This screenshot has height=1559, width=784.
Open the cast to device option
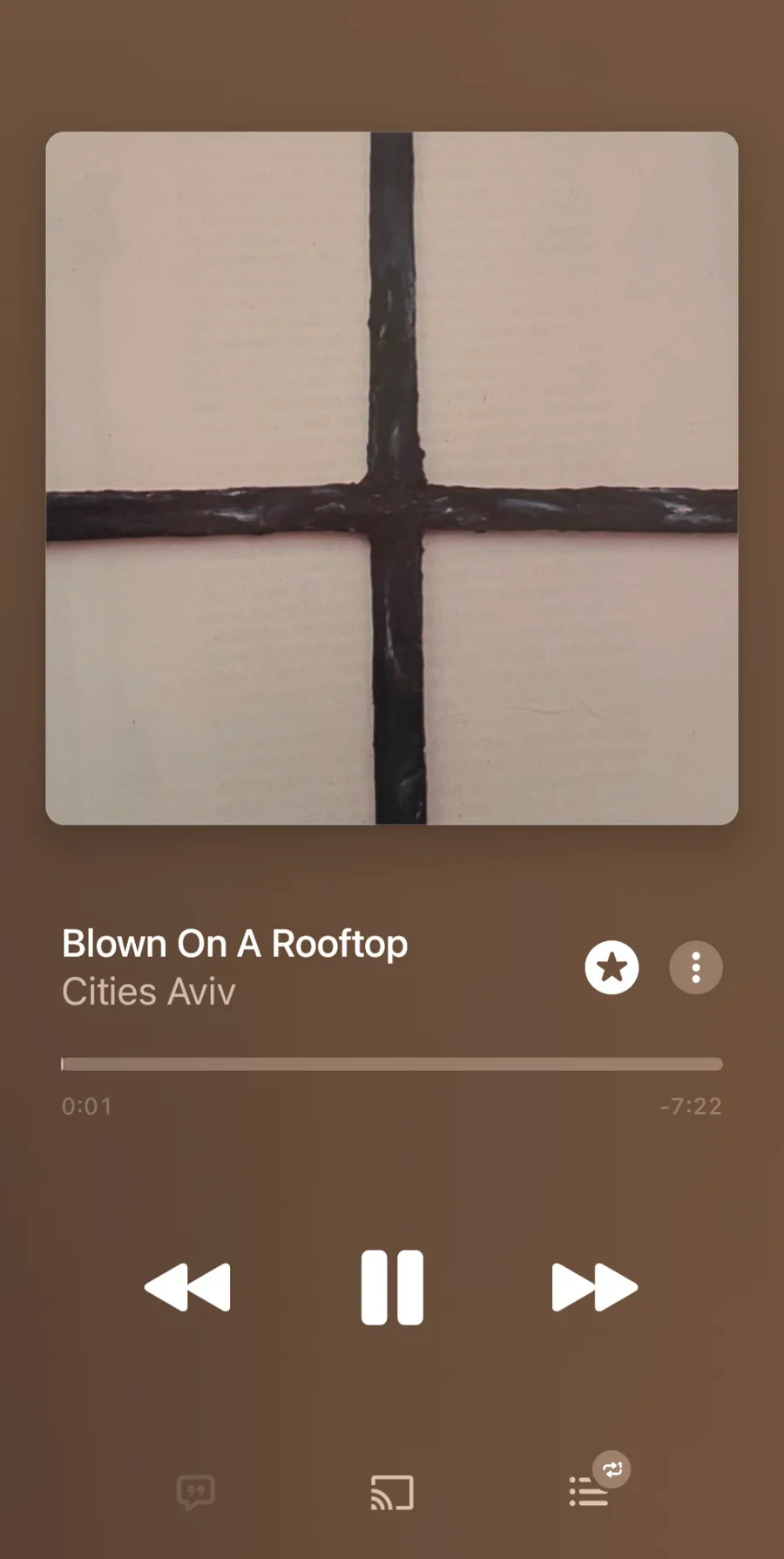pos(392,1493)
